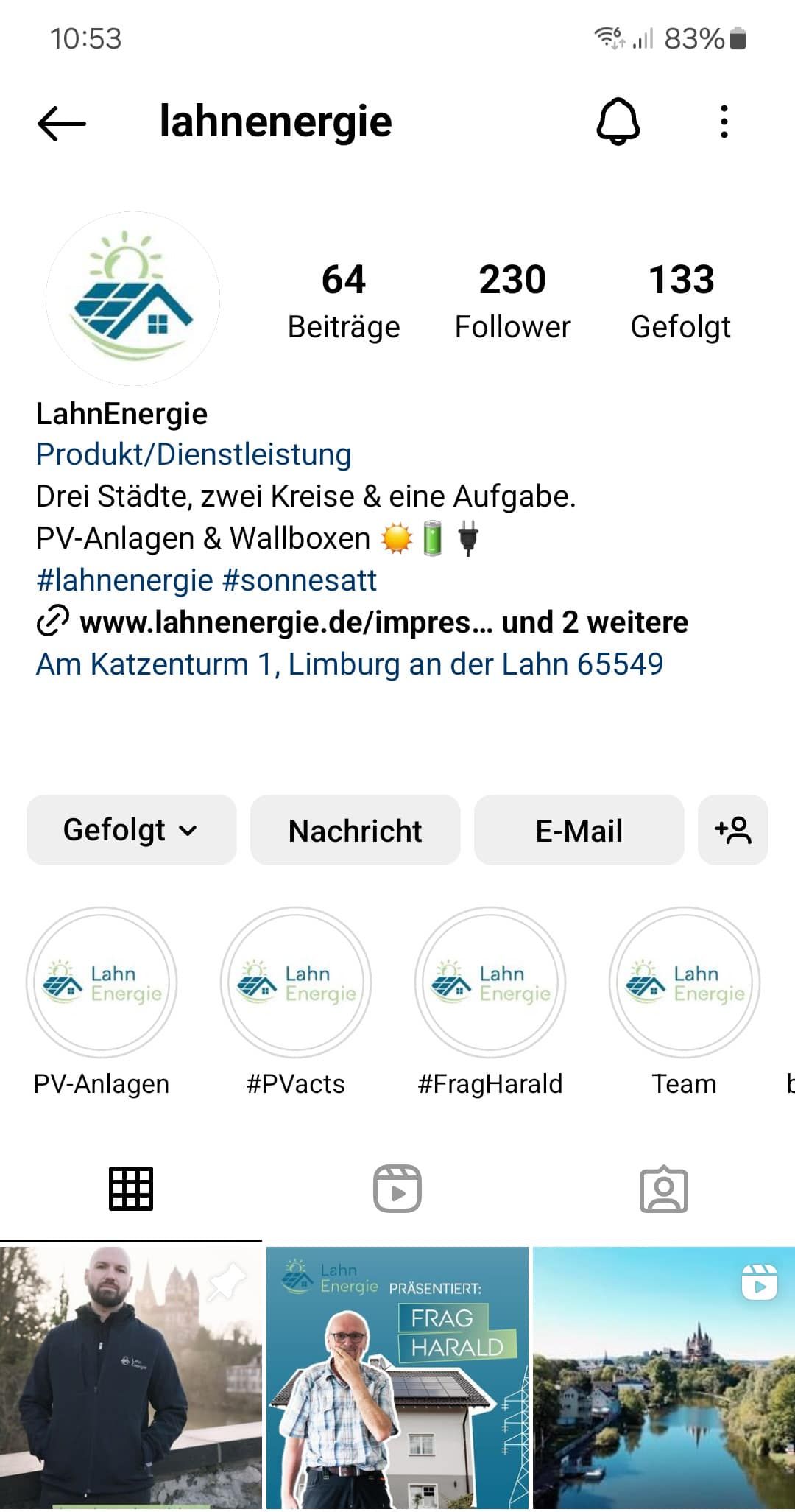The image size is (795, 1512).
Task: Go back using the arrow icon
Action: click(62, 122)
